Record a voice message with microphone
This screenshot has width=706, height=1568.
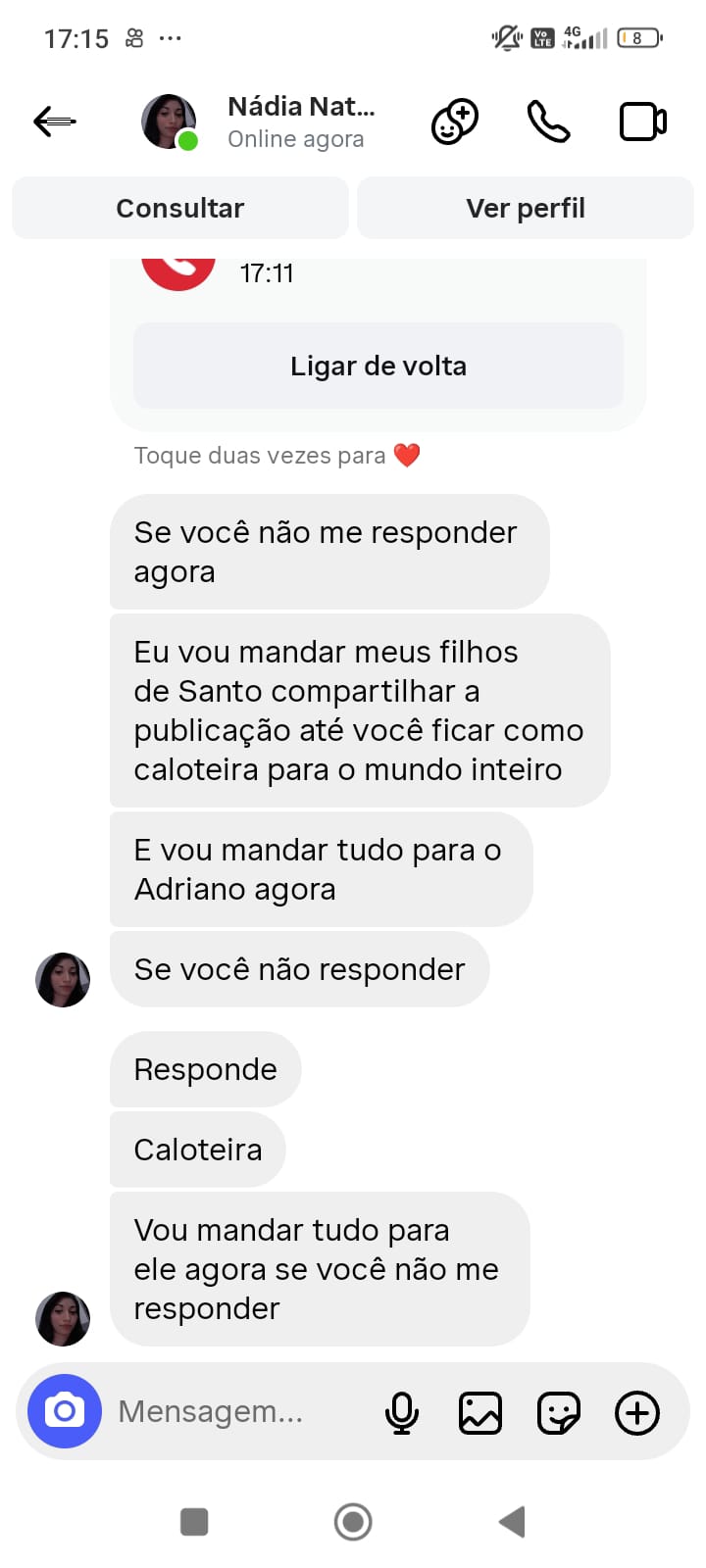[x=401, y=1413]
